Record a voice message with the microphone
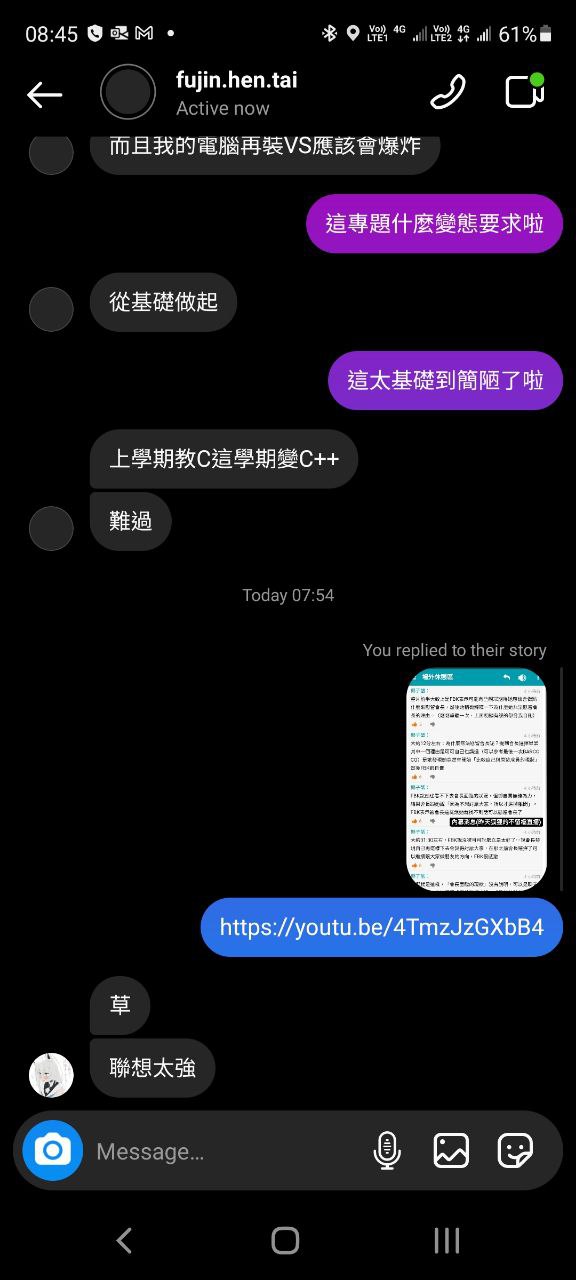The height and width of the screenshot is (1280, 576). [x=387, y=1151]
